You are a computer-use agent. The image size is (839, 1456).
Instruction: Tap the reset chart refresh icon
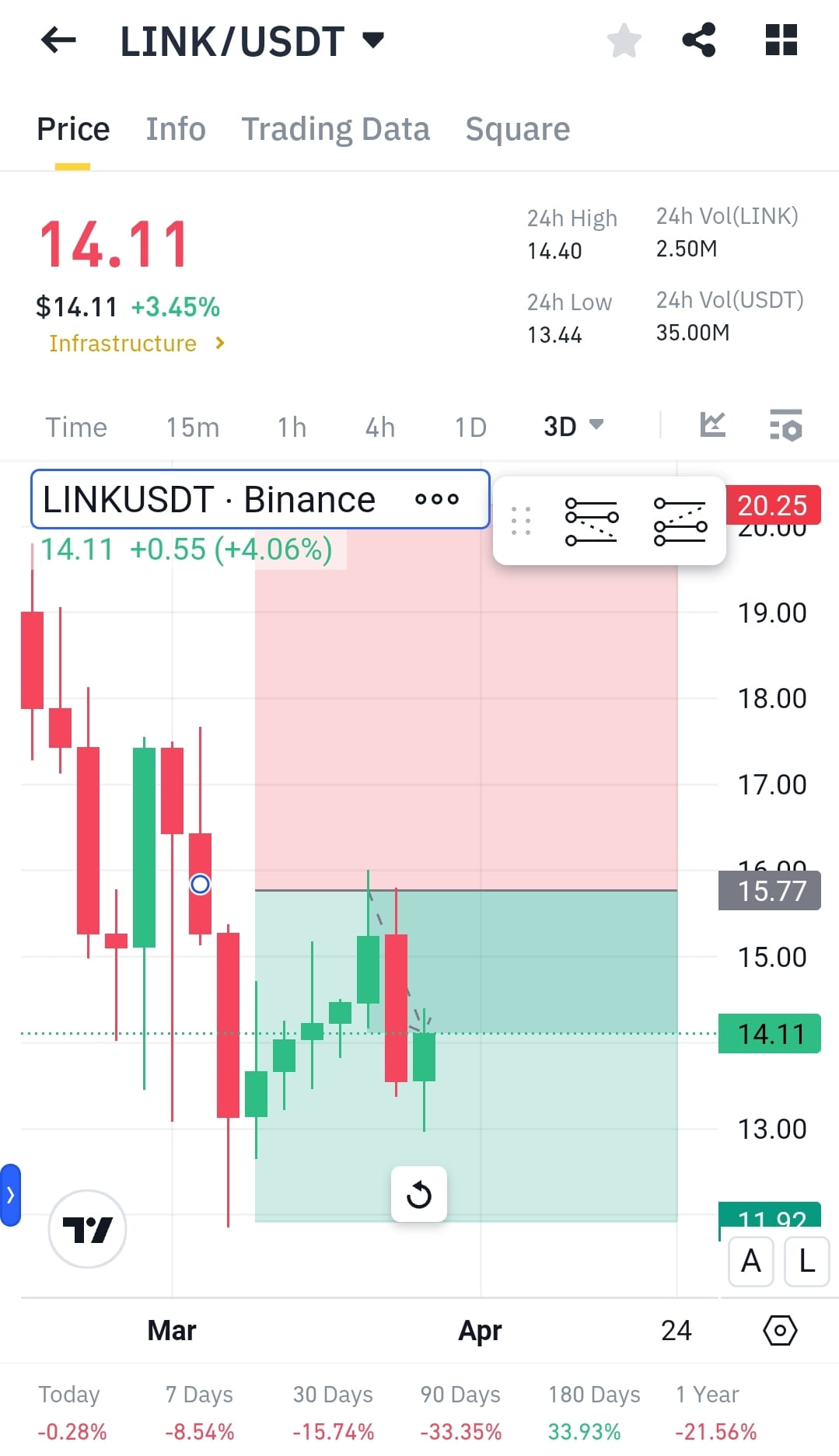click(x=419, y=1195)
